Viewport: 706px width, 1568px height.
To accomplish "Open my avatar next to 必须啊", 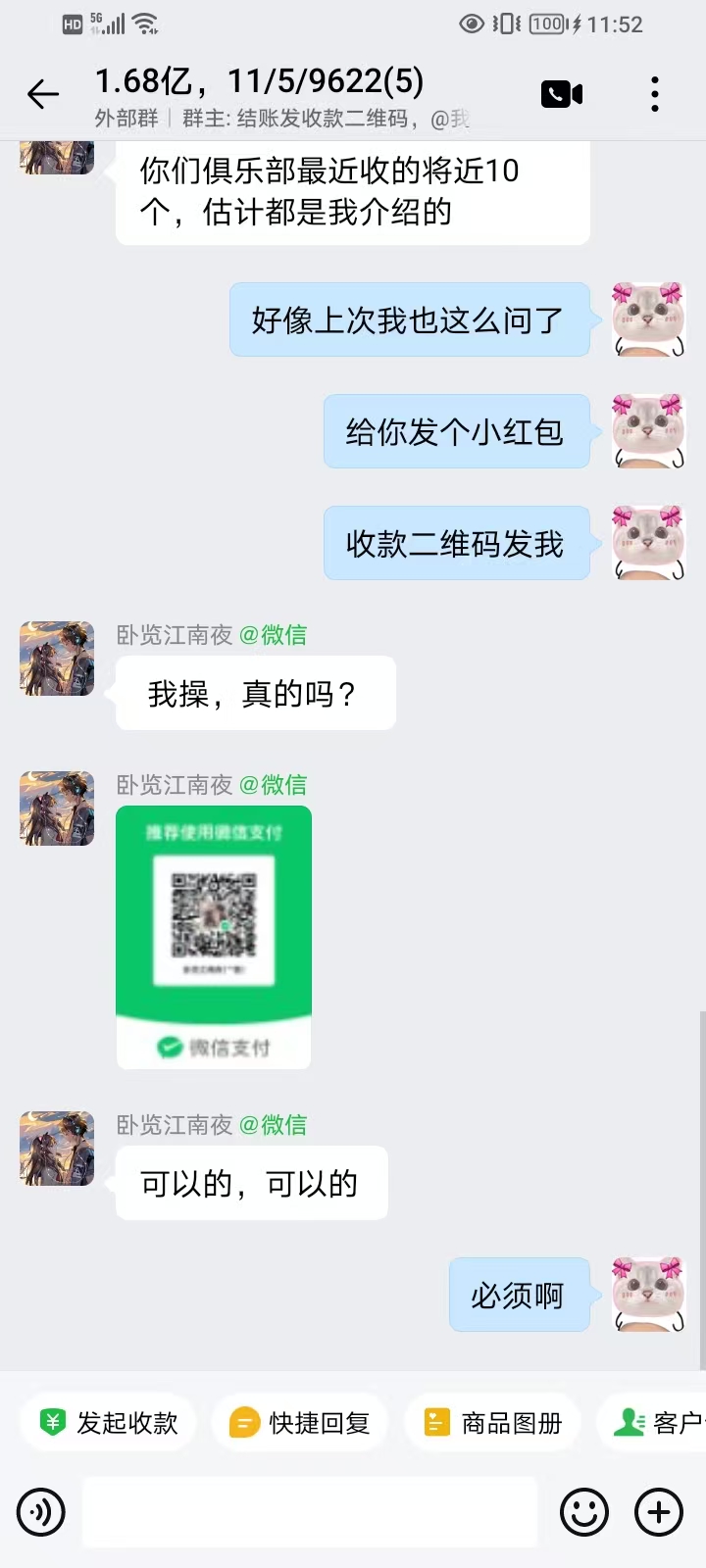I will (x=648, y=1295).
